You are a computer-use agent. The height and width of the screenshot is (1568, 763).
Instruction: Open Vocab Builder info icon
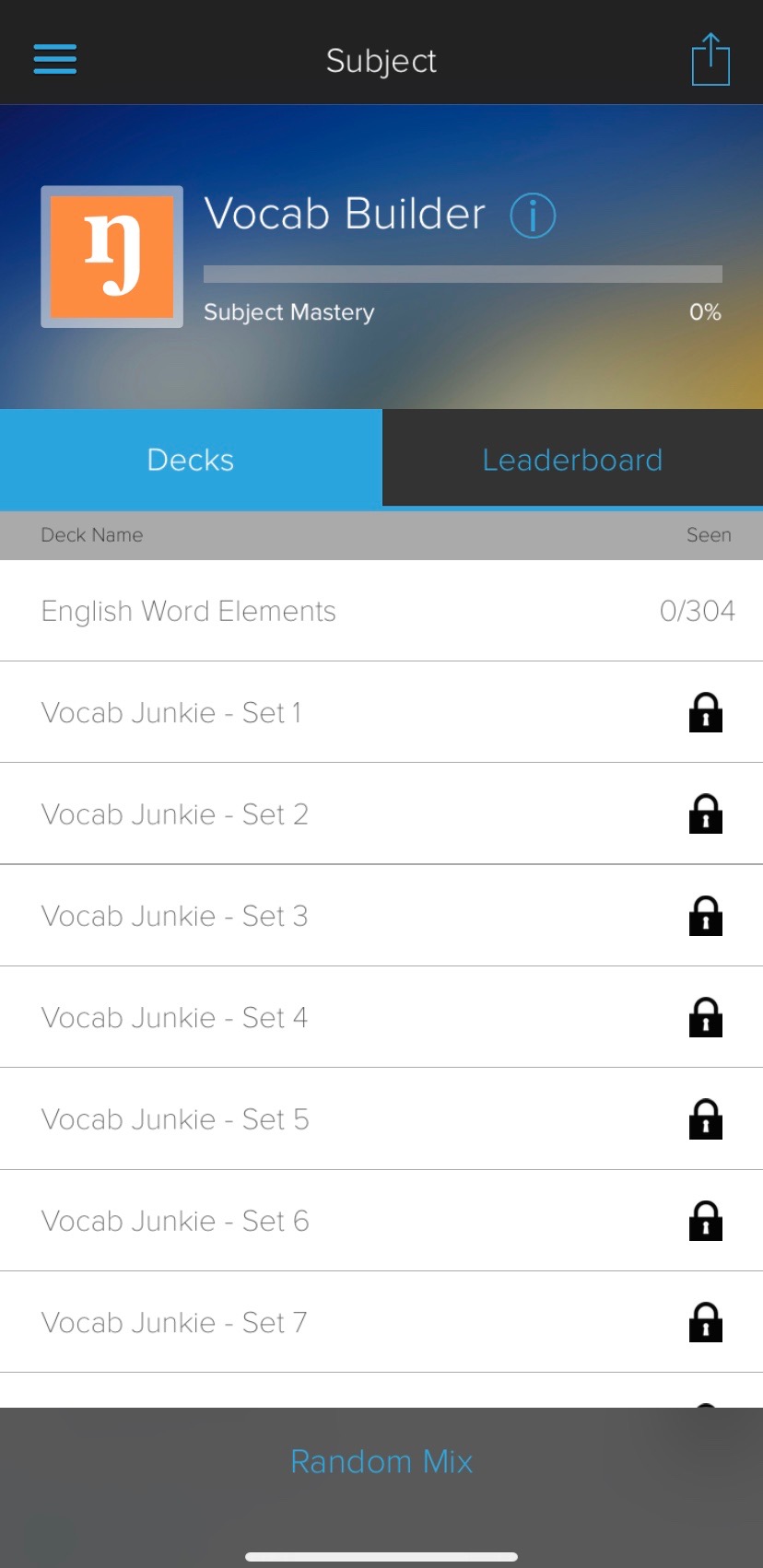coord(533,216)
